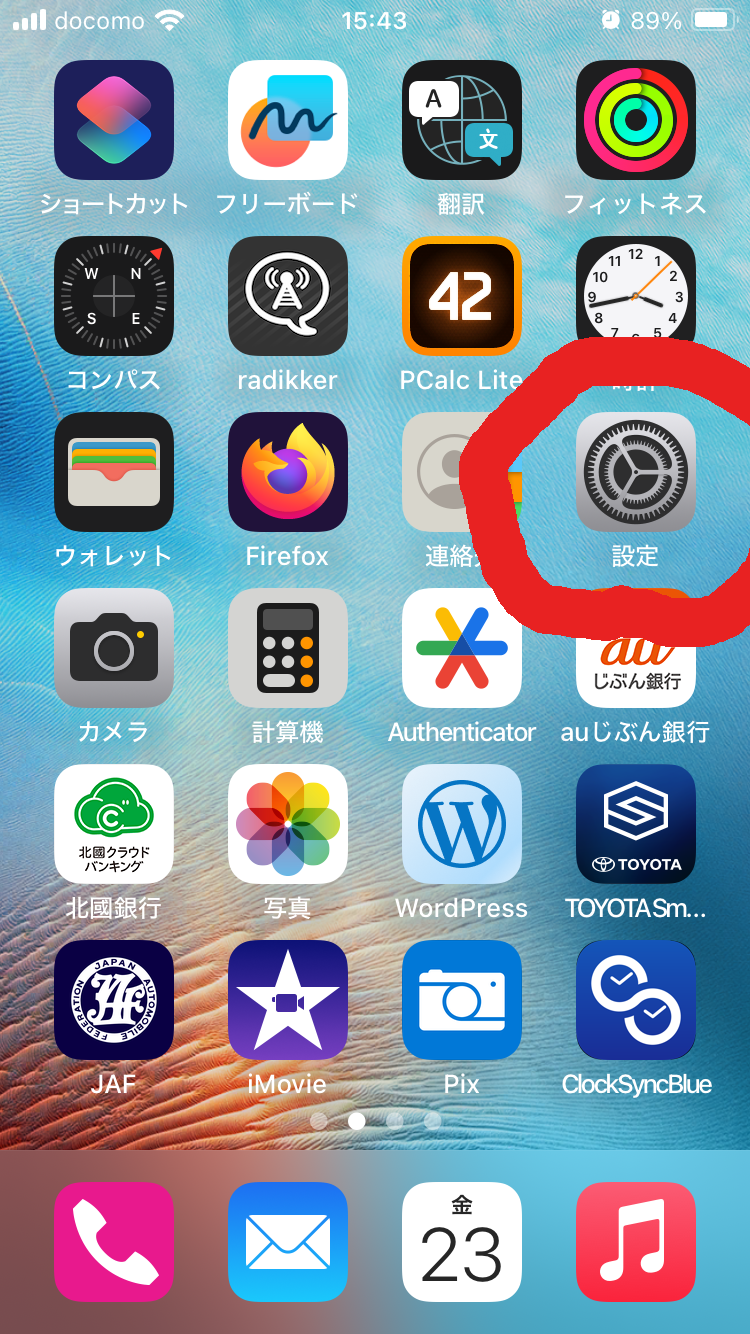
Task: Open the Phone app in the dock
Action: point(113,1241)
